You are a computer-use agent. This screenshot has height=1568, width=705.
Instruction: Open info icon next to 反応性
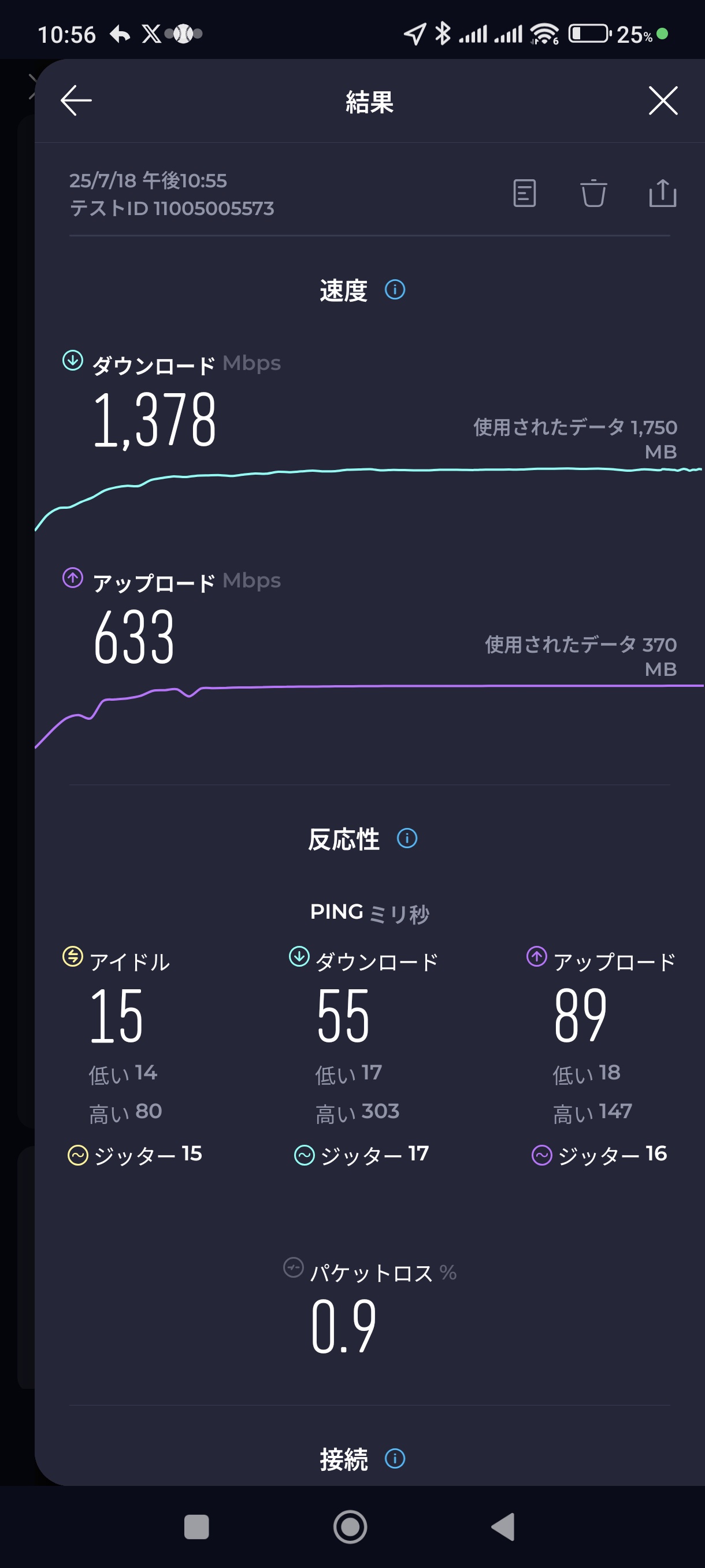coord(407,838)
